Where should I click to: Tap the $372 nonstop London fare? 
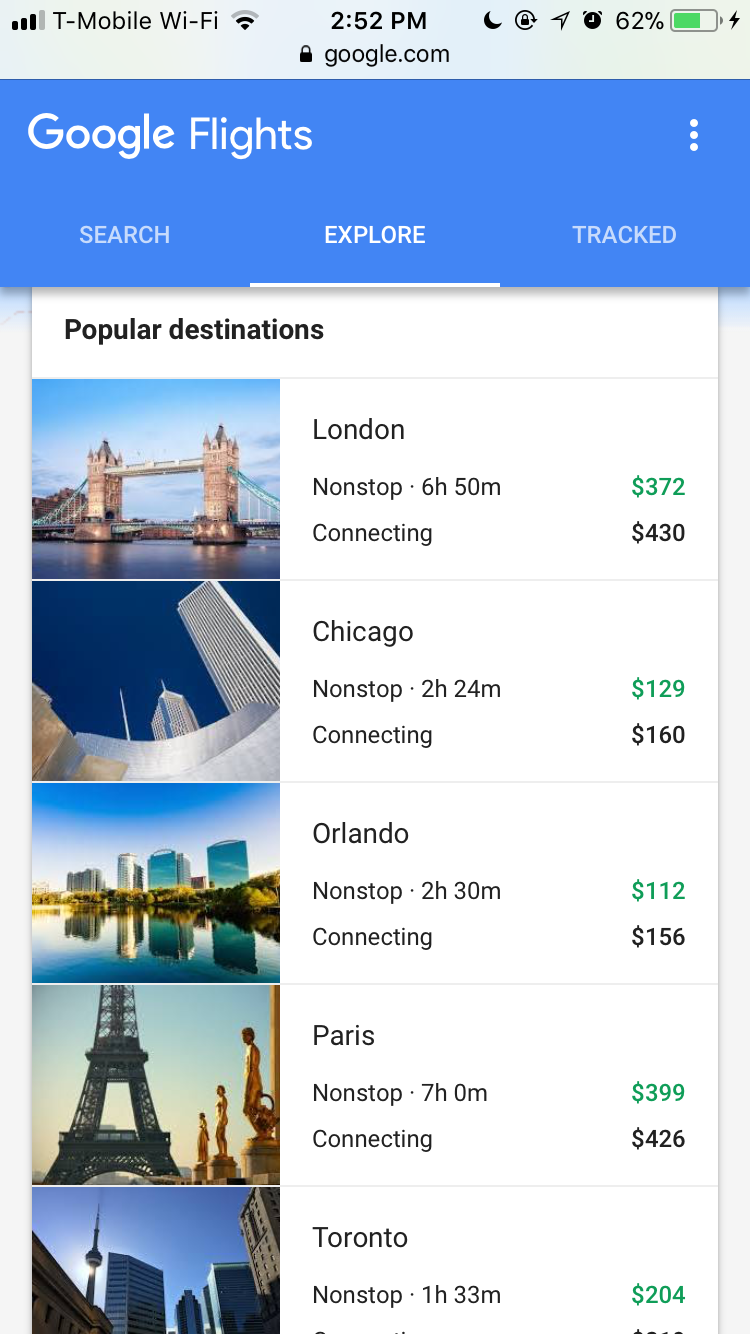(x=658, y=487)
